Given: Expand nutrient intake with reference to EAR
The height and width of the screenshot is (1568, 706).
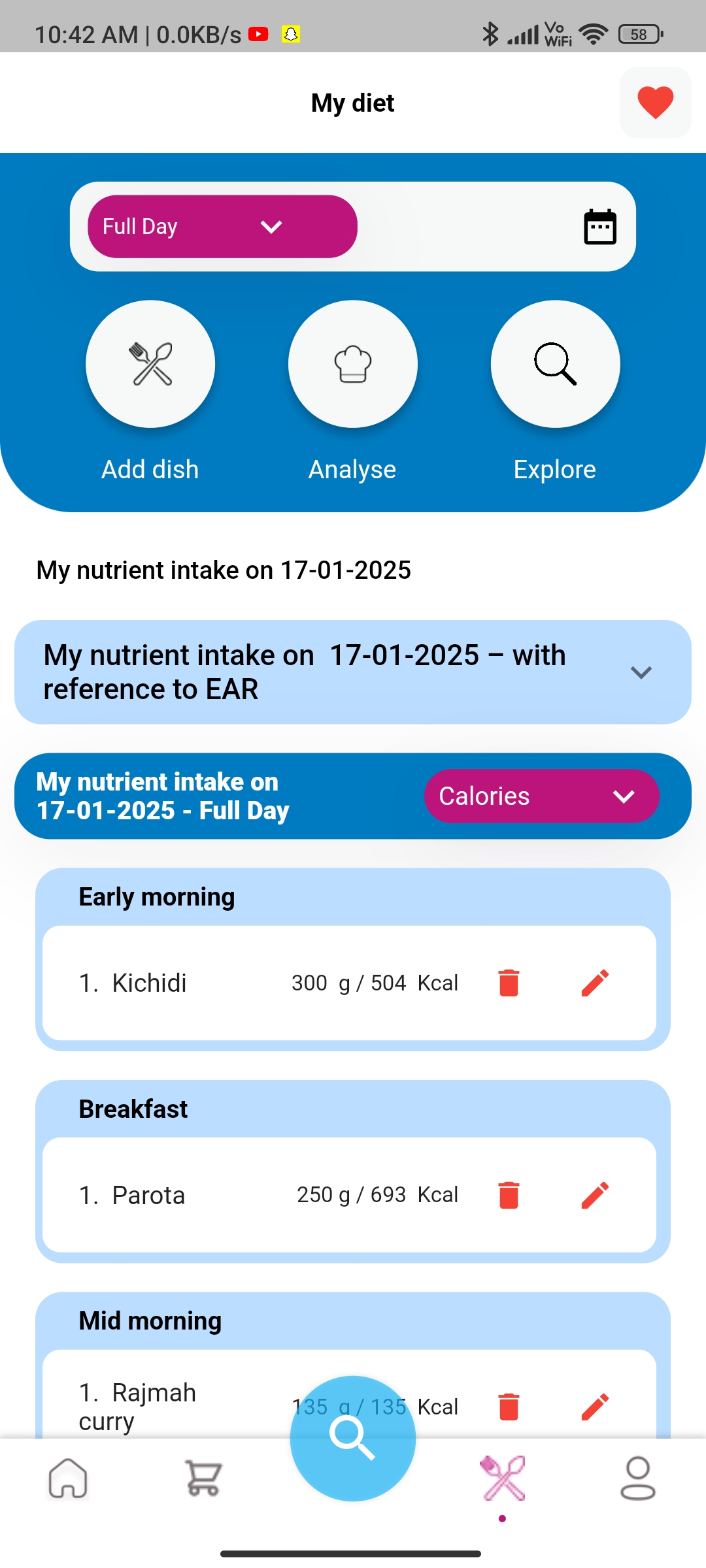Looking at the screenshot, I should point(640,672).
